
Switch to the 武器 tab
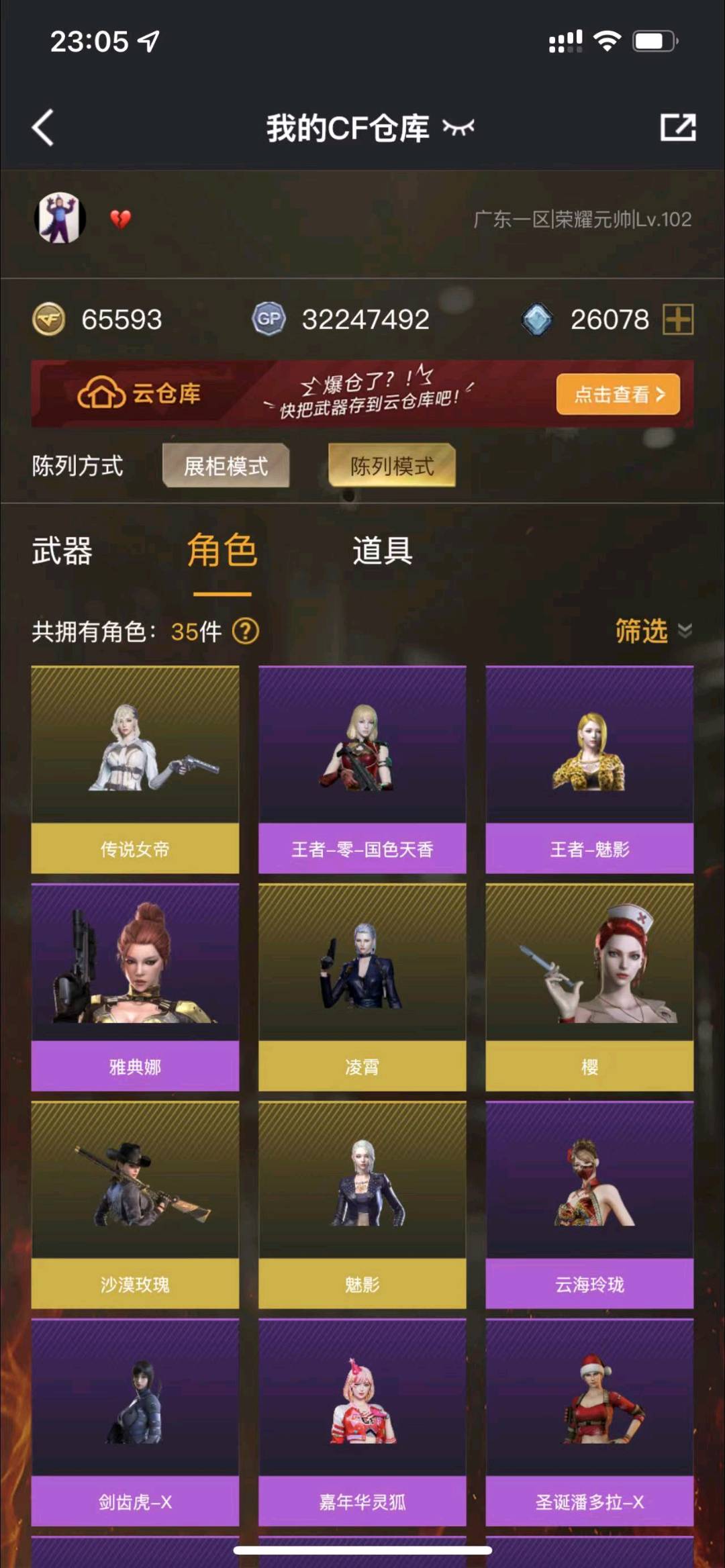[x=62, y=551]
